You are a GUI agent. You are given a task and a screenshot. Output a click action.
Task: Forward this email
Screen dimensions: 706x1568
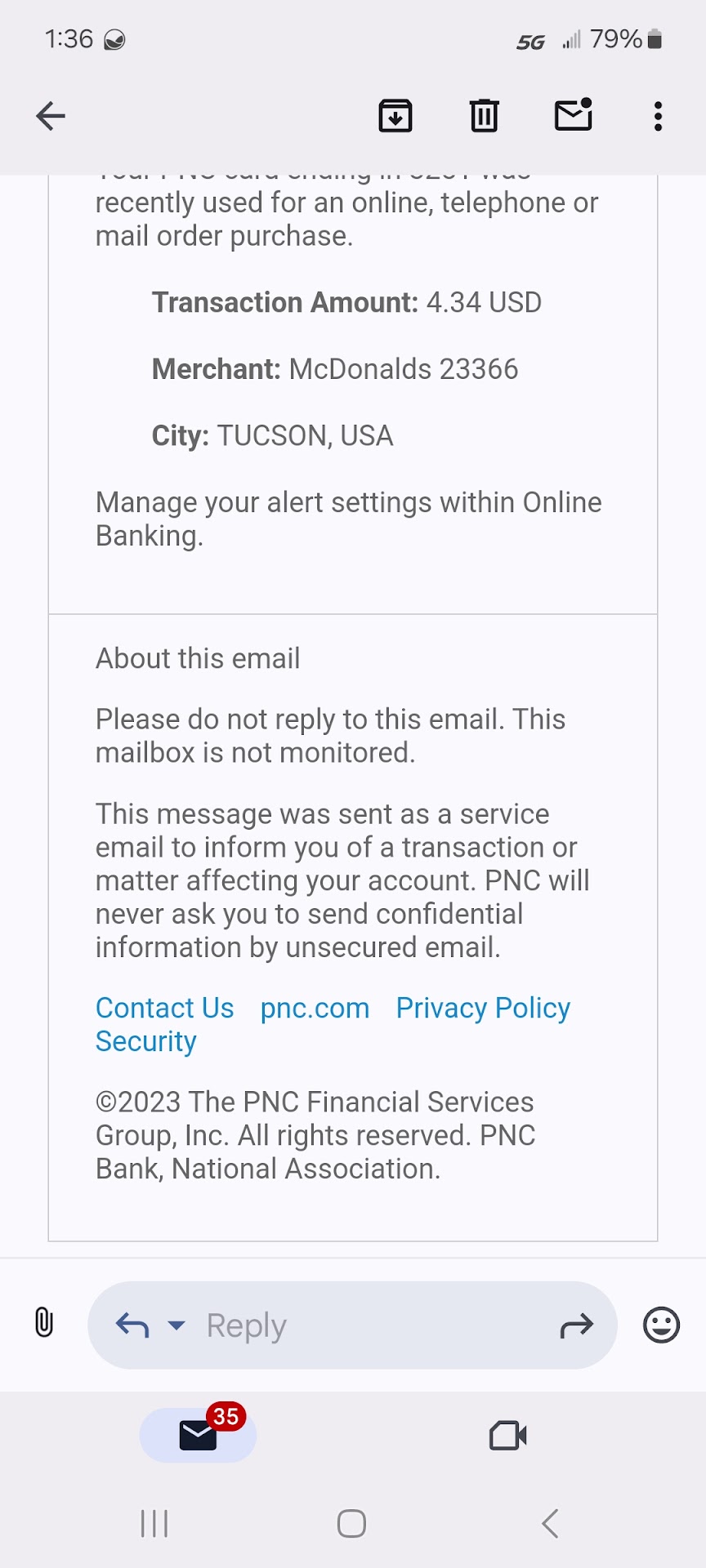(x=576, y=1325)
